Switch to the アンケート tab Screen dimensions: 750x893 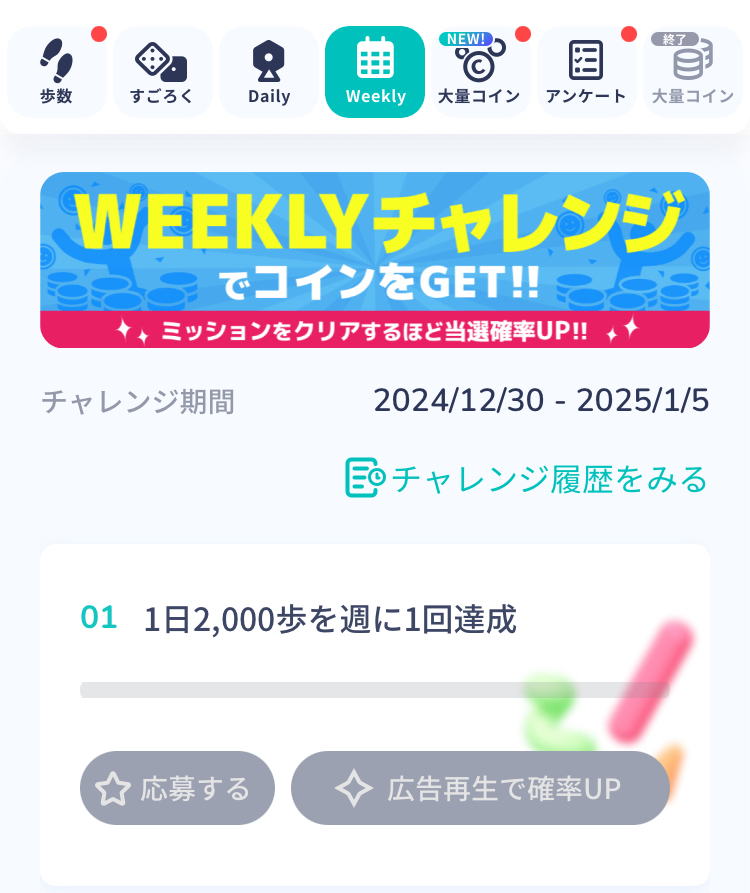click(x=587, y=72)
